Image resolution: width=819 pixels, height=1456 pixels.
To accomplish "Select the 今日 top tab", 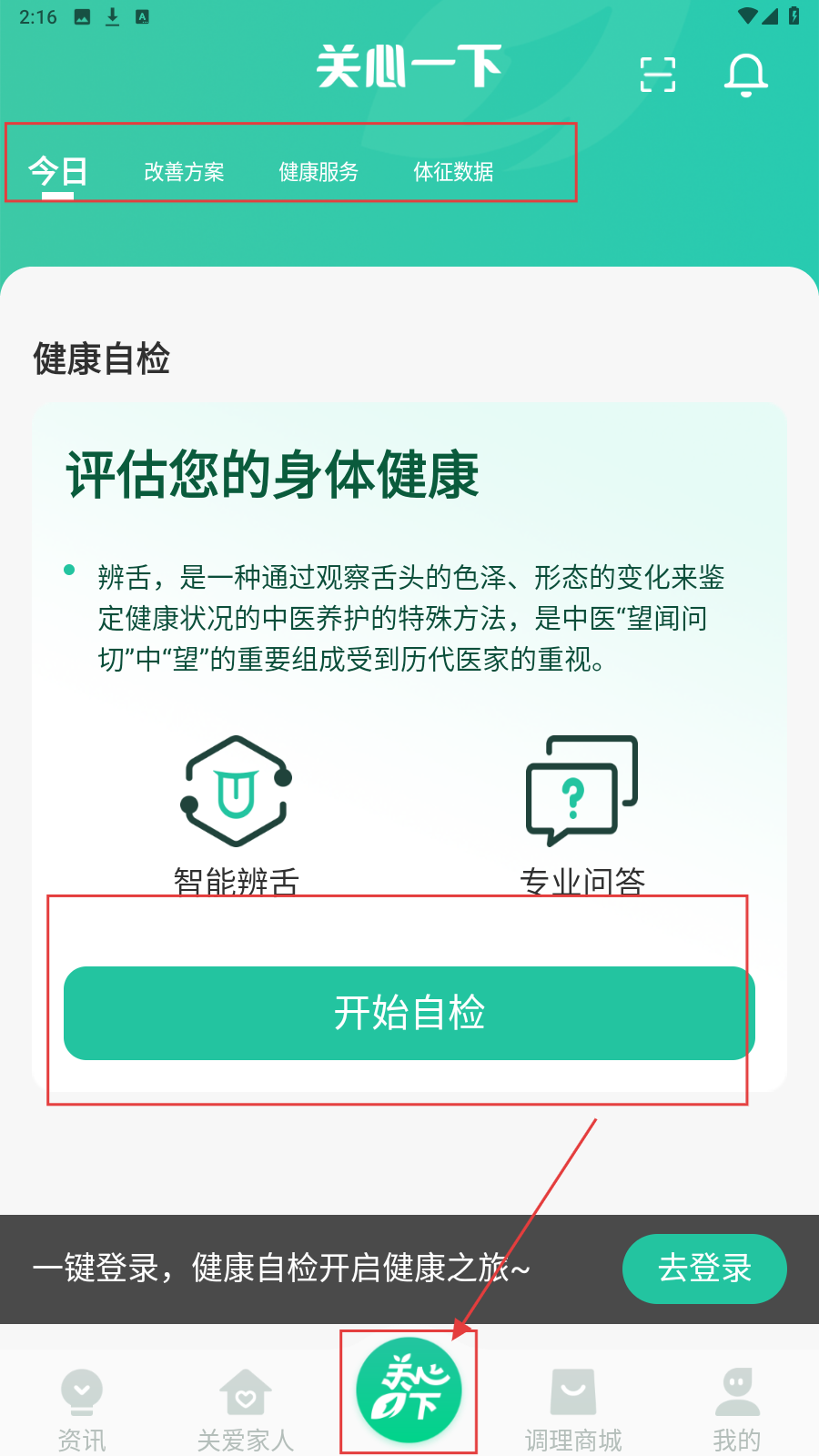I will coord(57,171).
